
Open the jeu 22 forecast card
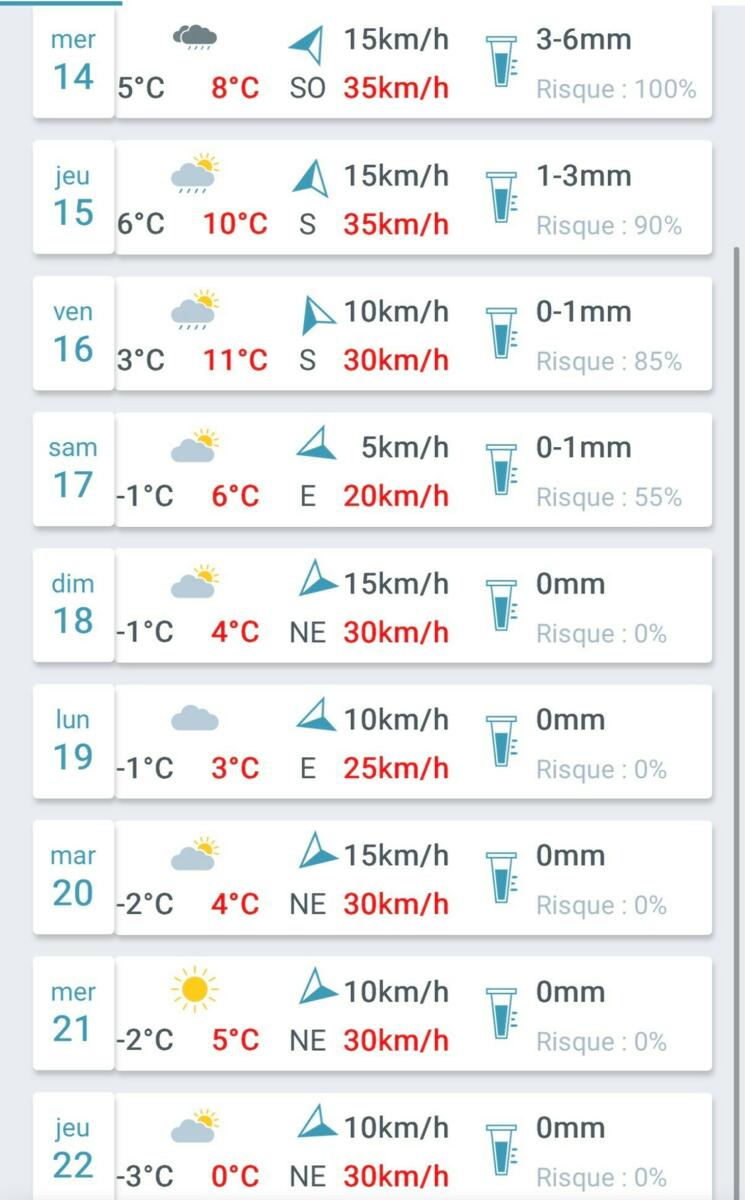tap(372, 1148)
